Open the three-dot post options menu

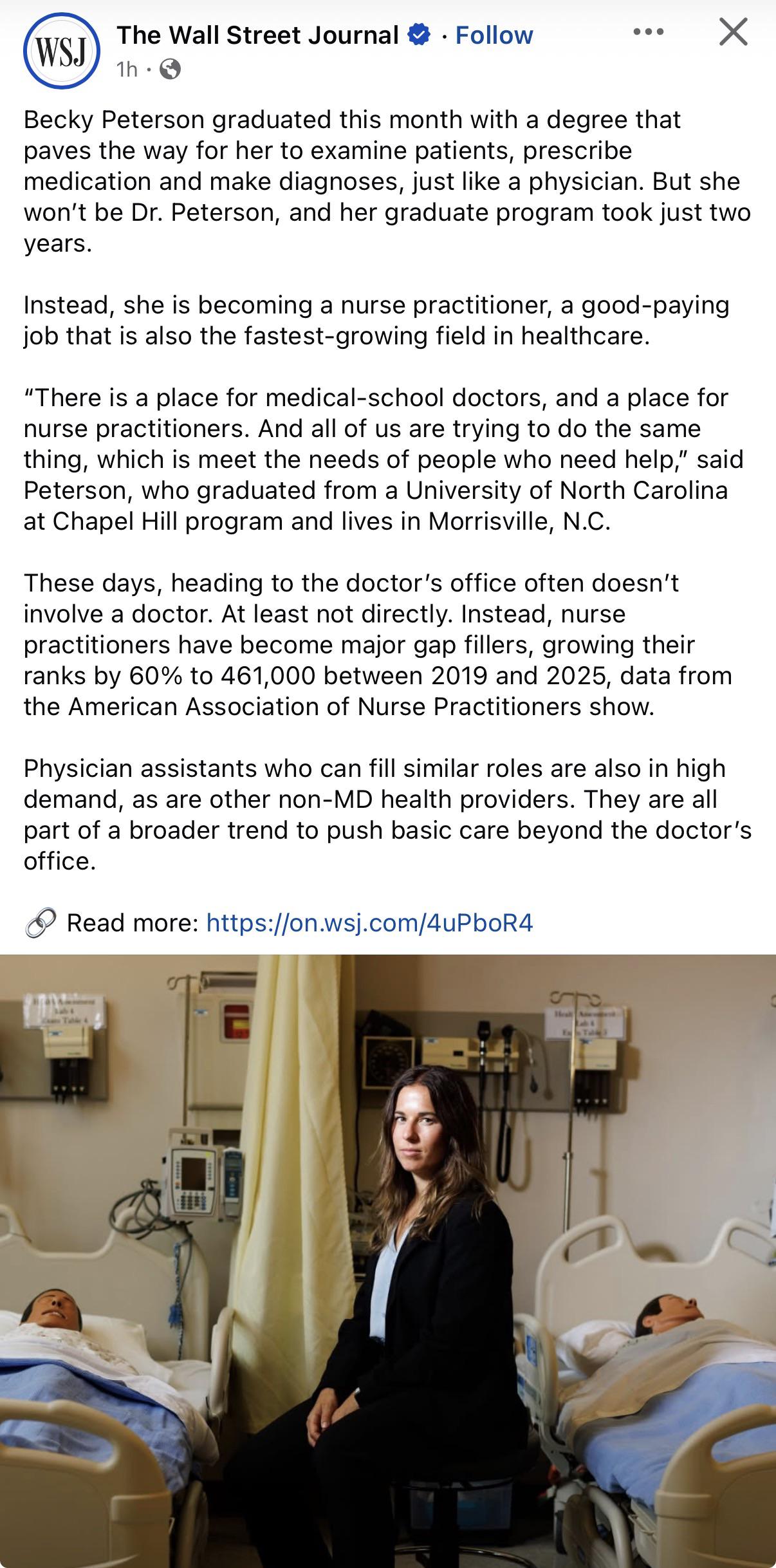pos(648,32)
